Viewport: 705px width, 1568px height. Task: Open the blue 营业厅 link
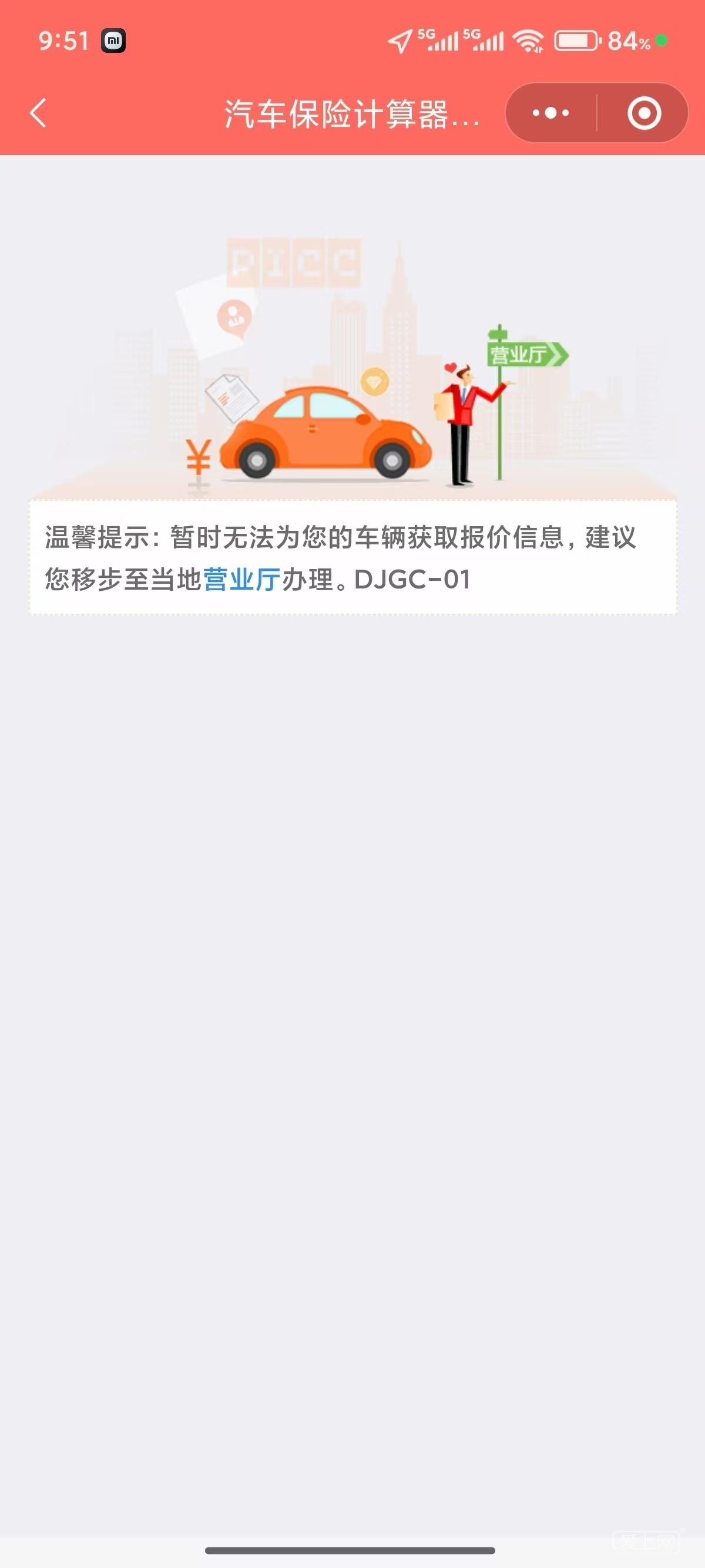(241, 580)
